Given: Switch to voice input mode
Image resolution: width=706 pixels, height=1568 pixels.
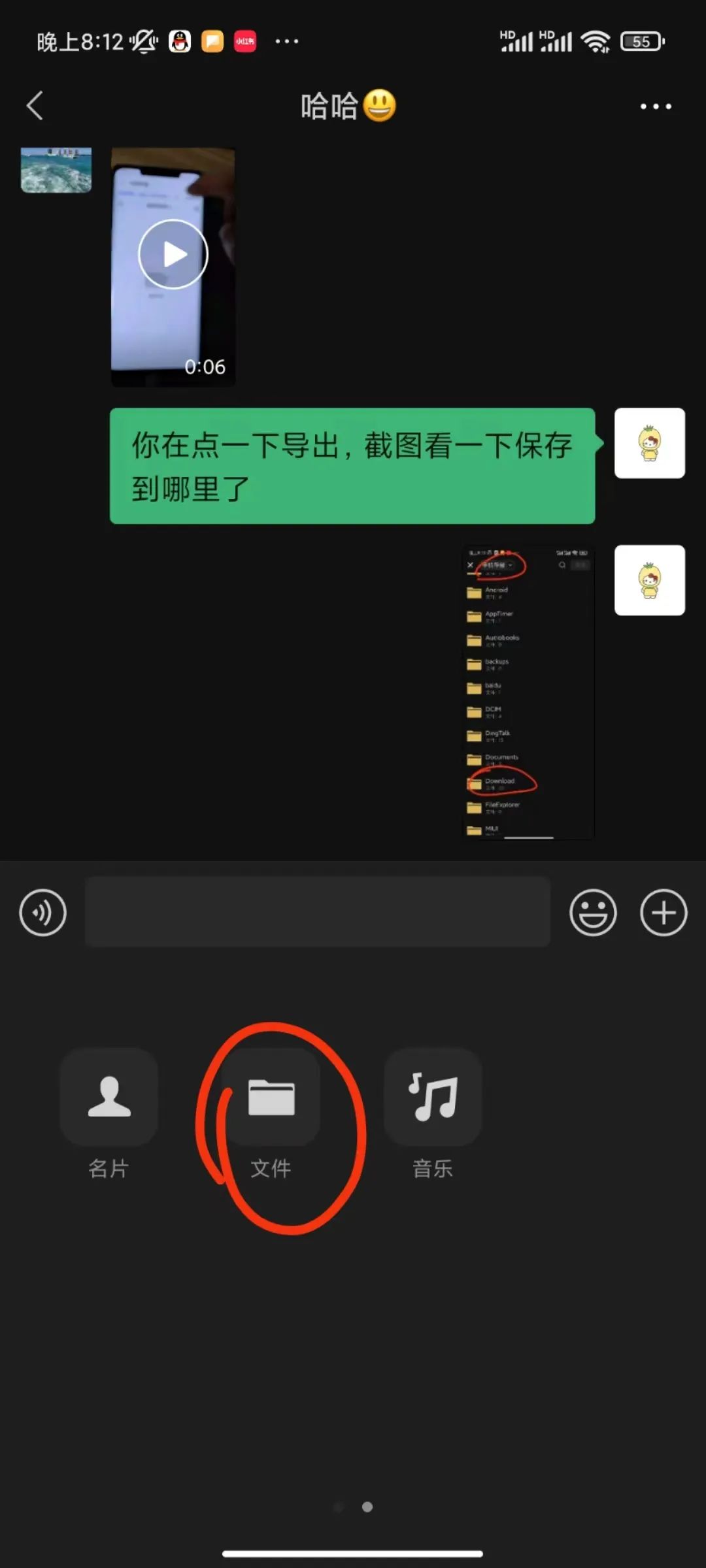Looking at the screenshot, I should pyautogui.click(x=42, y=912).
